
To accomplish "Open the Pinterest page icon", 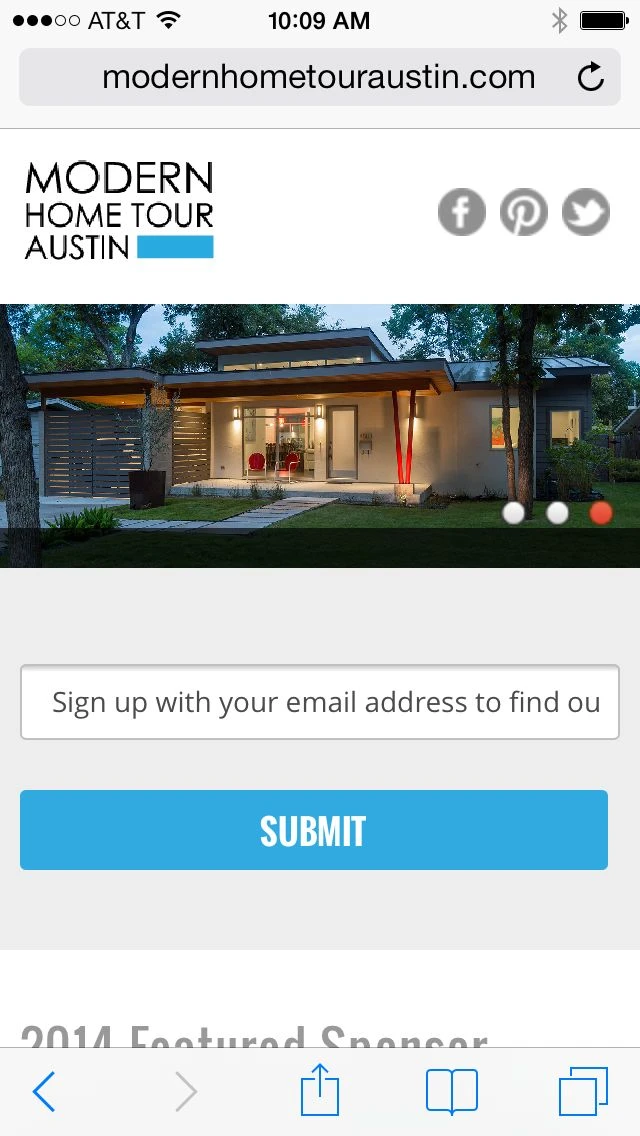I will click(x=524, y=212).
